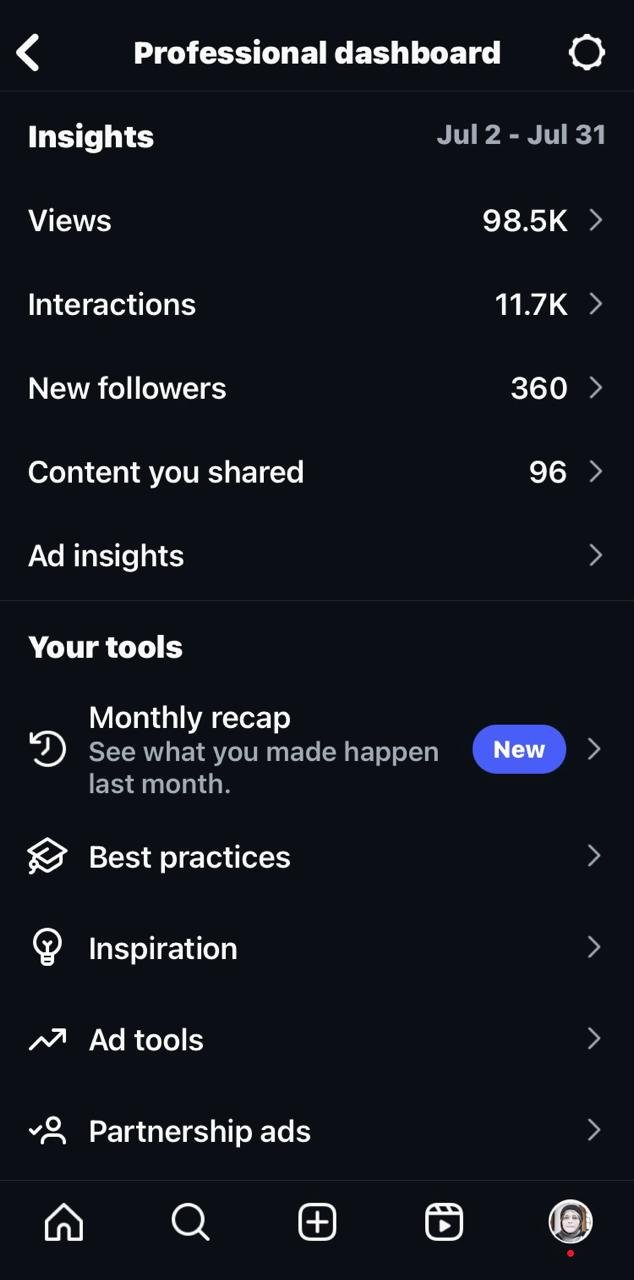Image resolution: width=634 pixels, height=1280 pixels.
Task: Switch to the Reels tab
Action: tap(444, 1222)
